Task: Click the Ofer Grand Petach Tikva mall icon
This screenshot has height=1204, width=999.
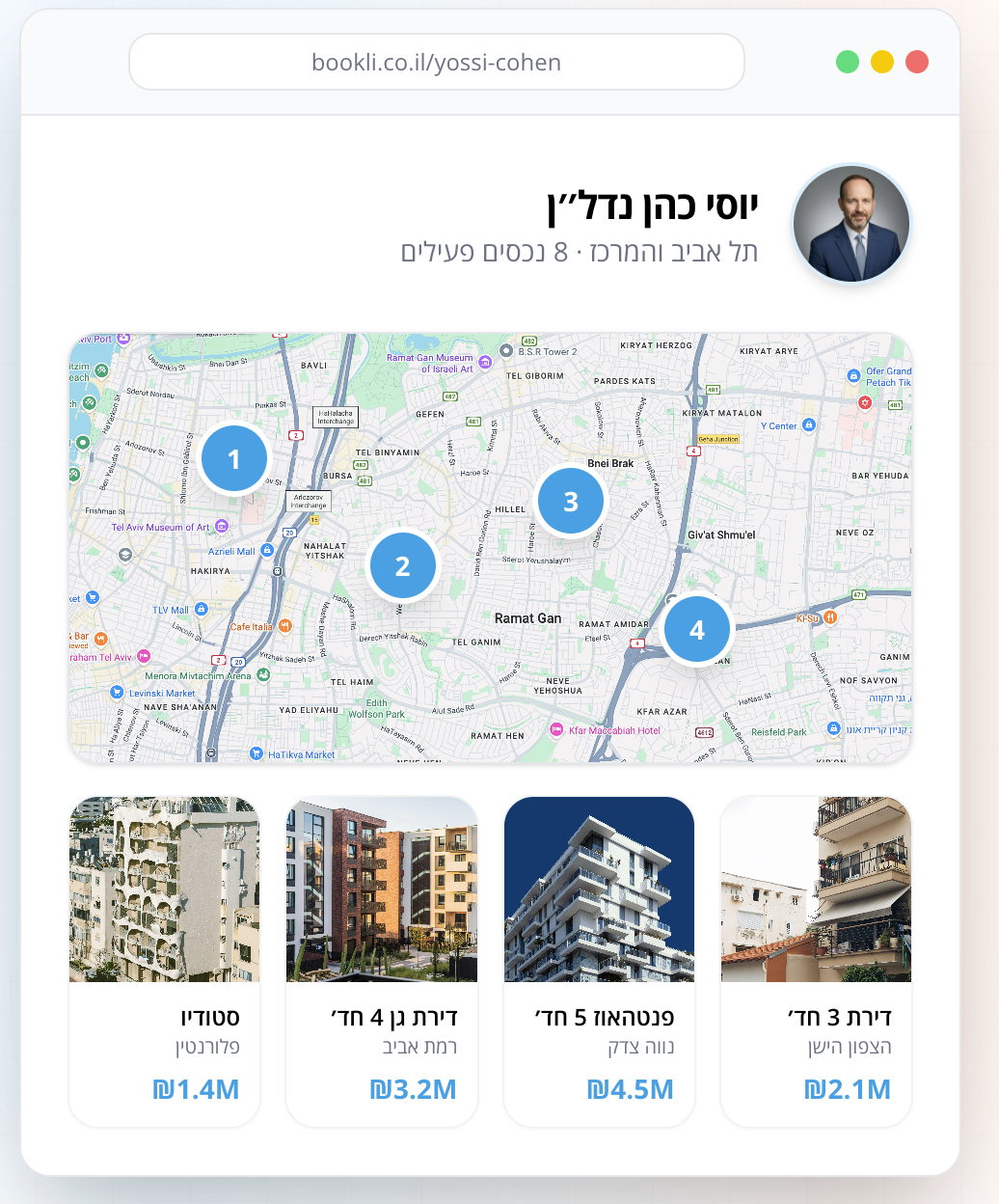Action: pyautogui.click(x=852, y=376)
